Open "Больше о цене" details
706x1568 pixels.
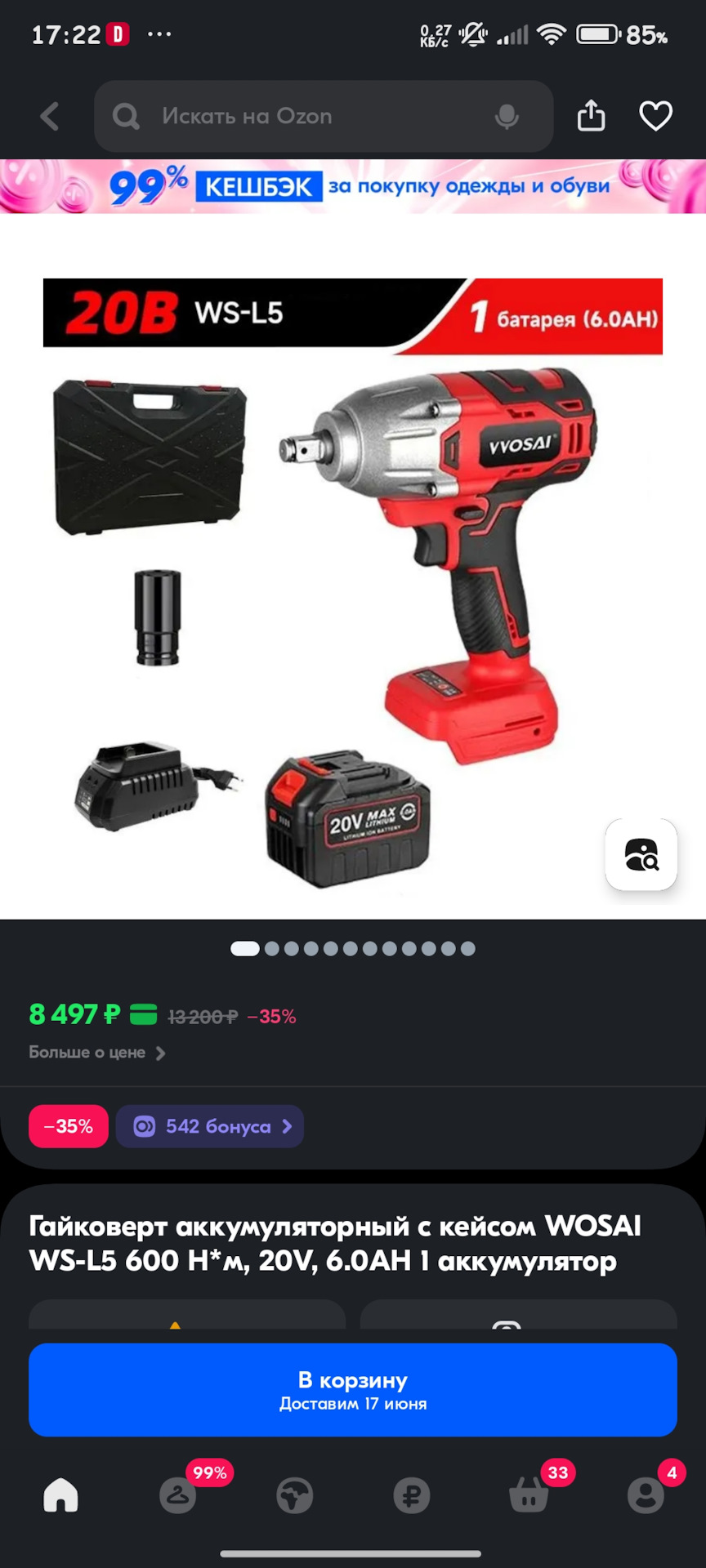tap(96, 1053)
